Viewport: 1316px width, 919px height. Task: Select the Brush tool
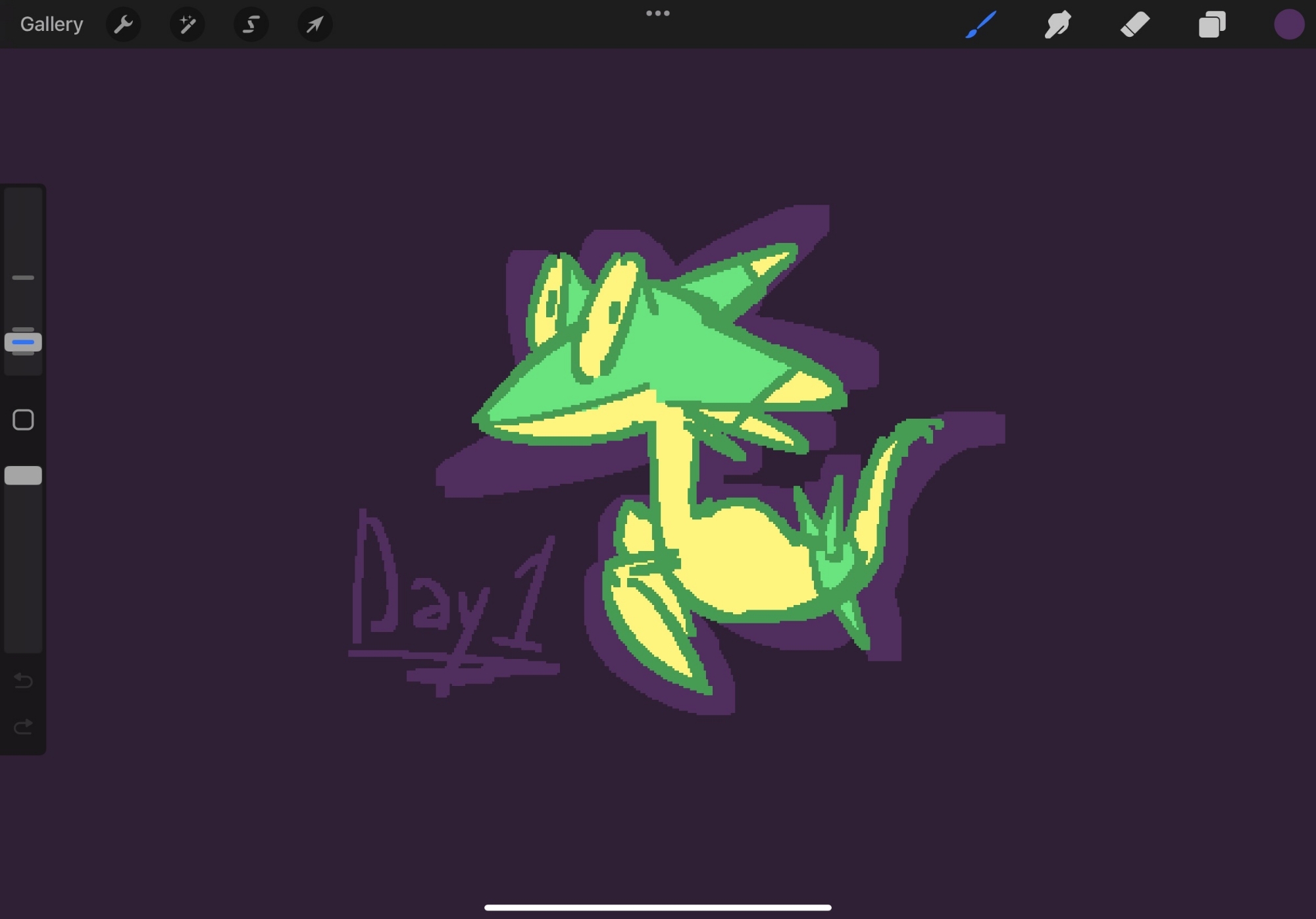[980, 25]
